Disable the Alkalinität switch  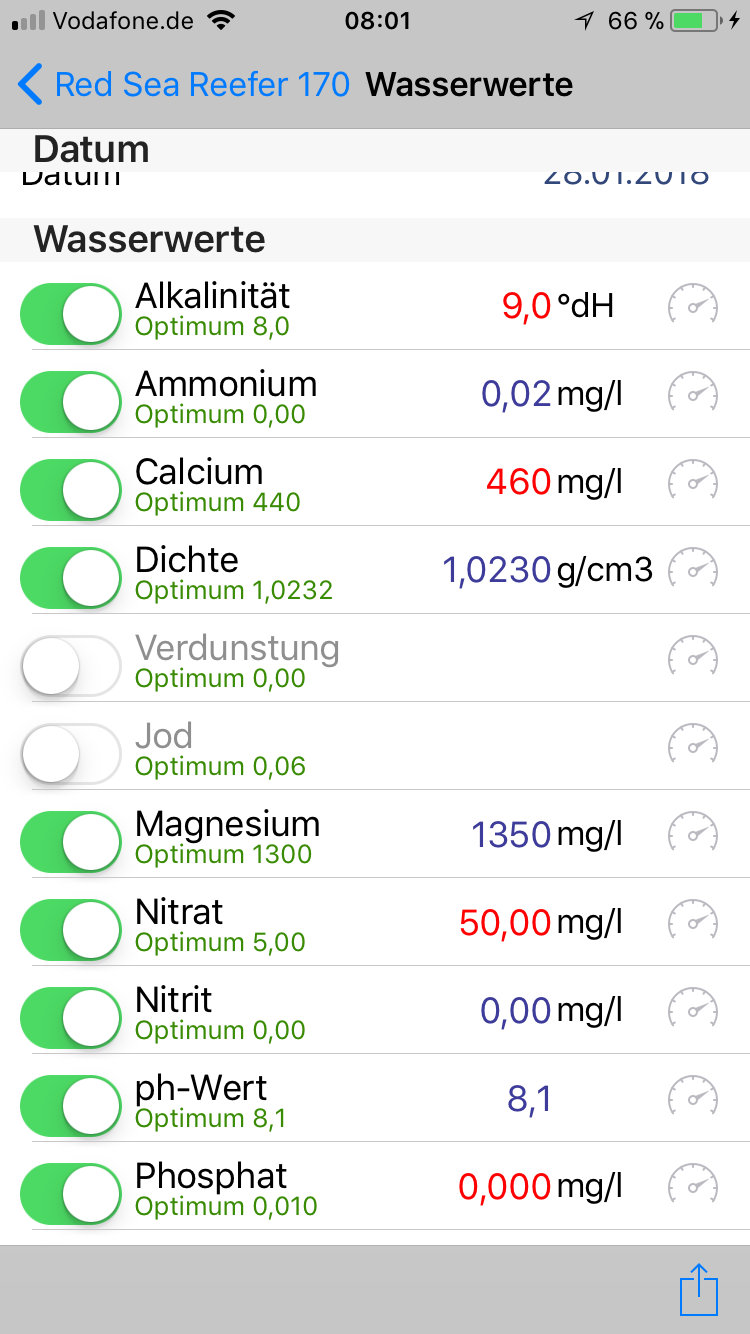click(x=71, y=314)
